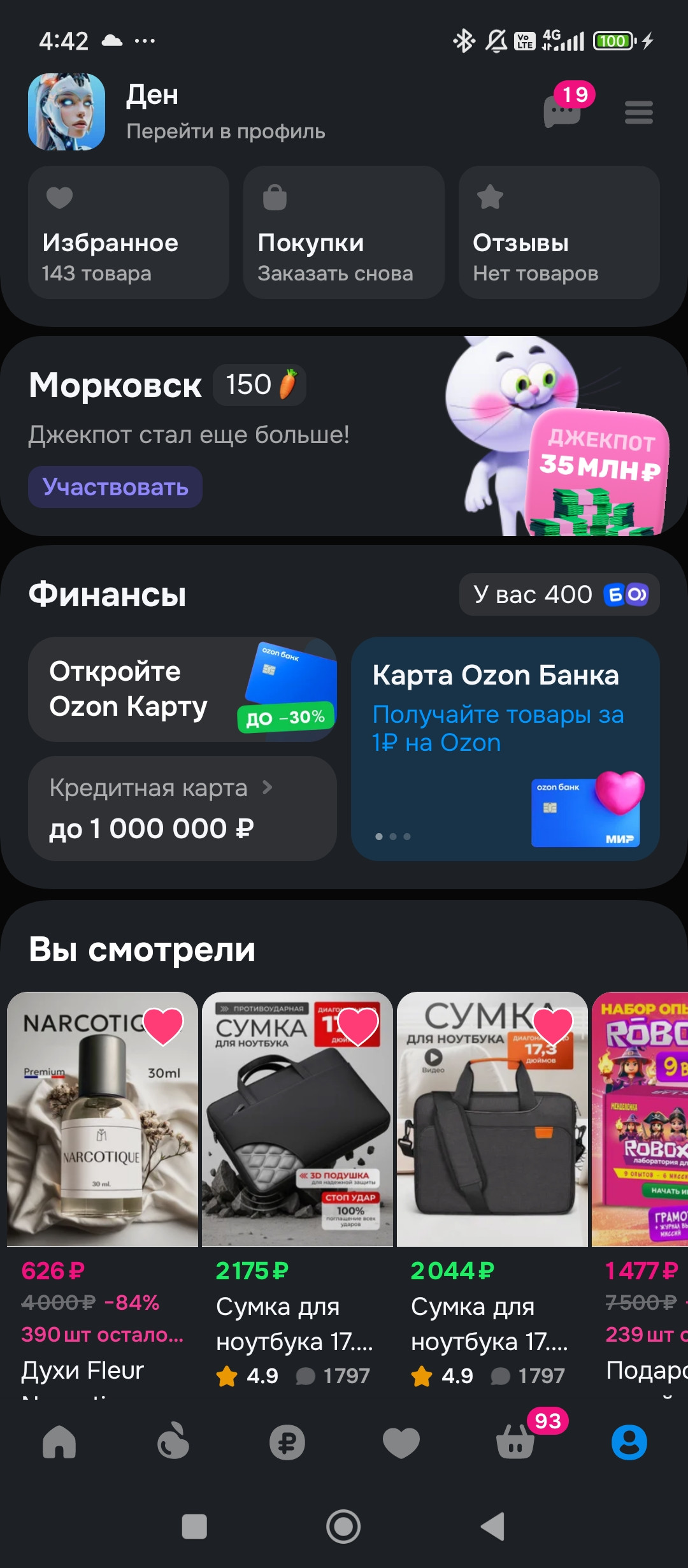
Task: Toggle the heart on the 2044 ₽ bag
Action: pos(552,1026)
